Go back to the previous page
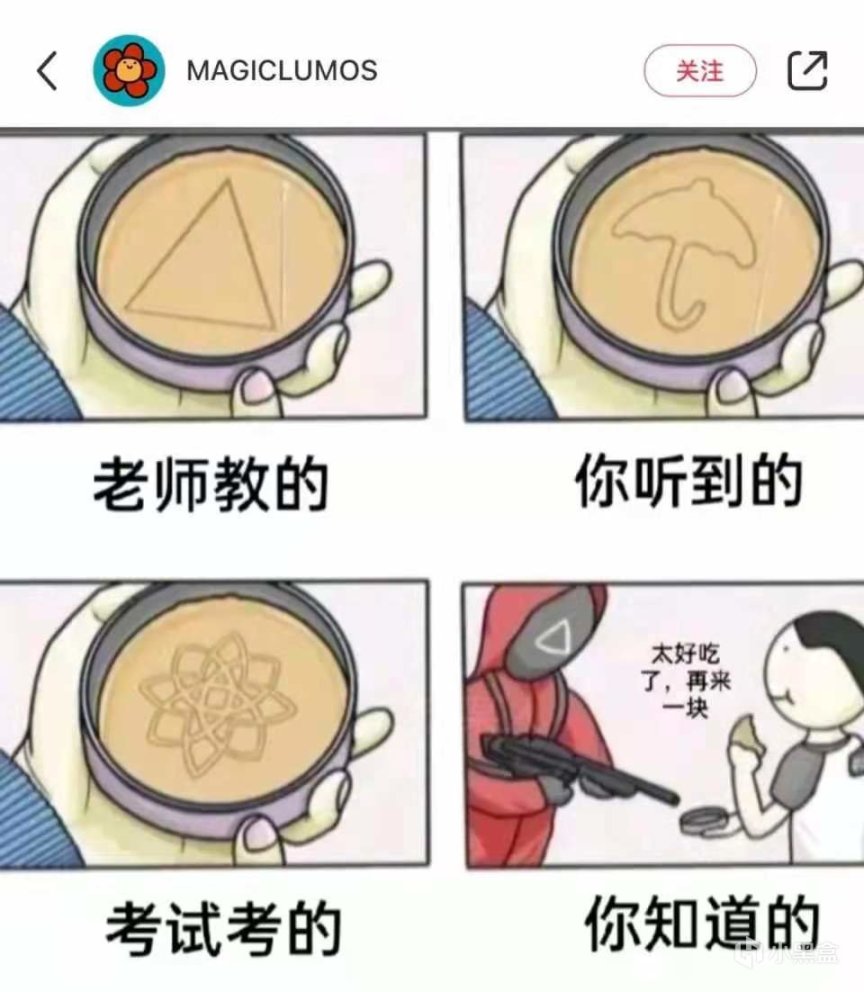 pyautogui.click(x=47, y=71)
